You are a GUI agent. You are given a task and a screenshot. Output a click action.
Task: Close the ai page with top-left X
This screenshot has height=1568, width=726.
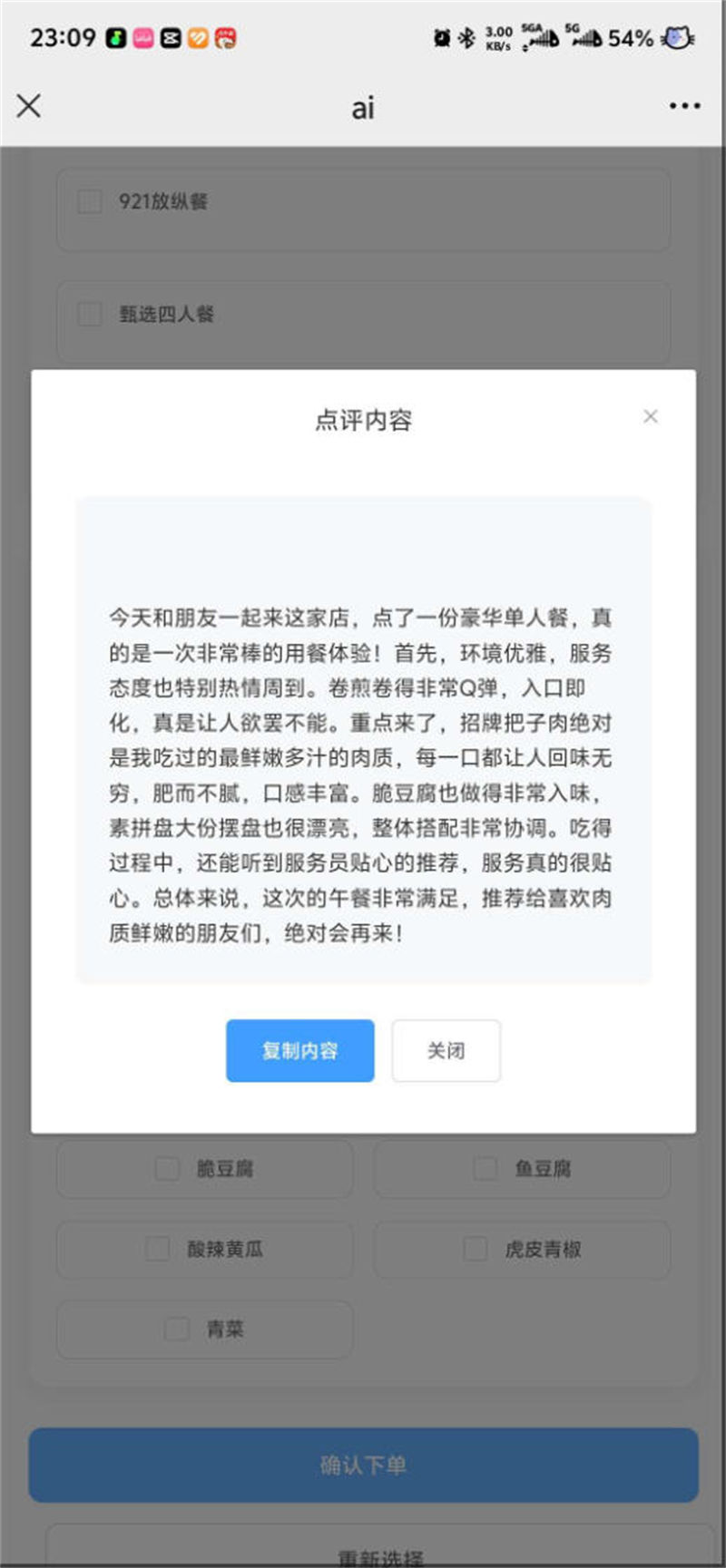[29, 106]
